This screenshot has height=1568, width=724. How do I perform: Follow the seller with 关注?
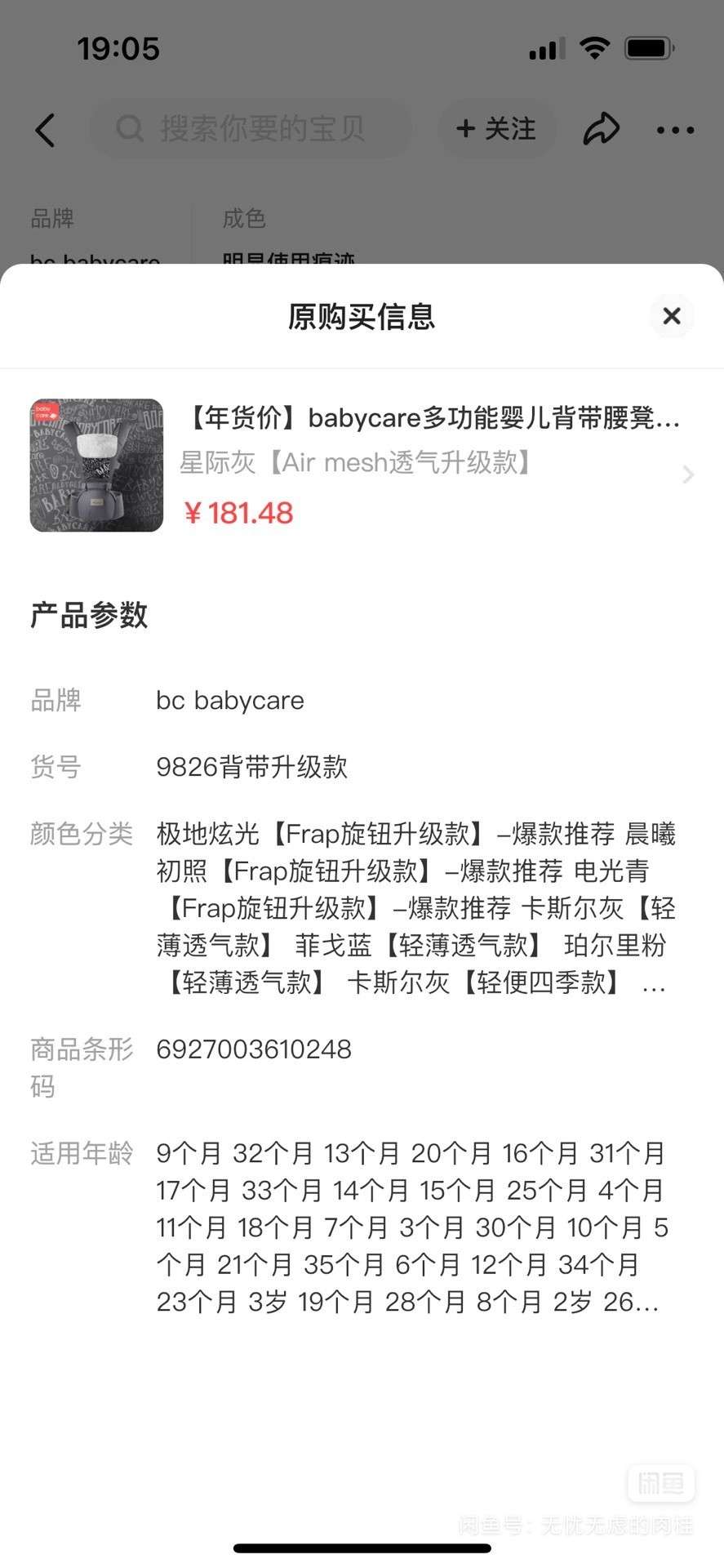point(497,129)
